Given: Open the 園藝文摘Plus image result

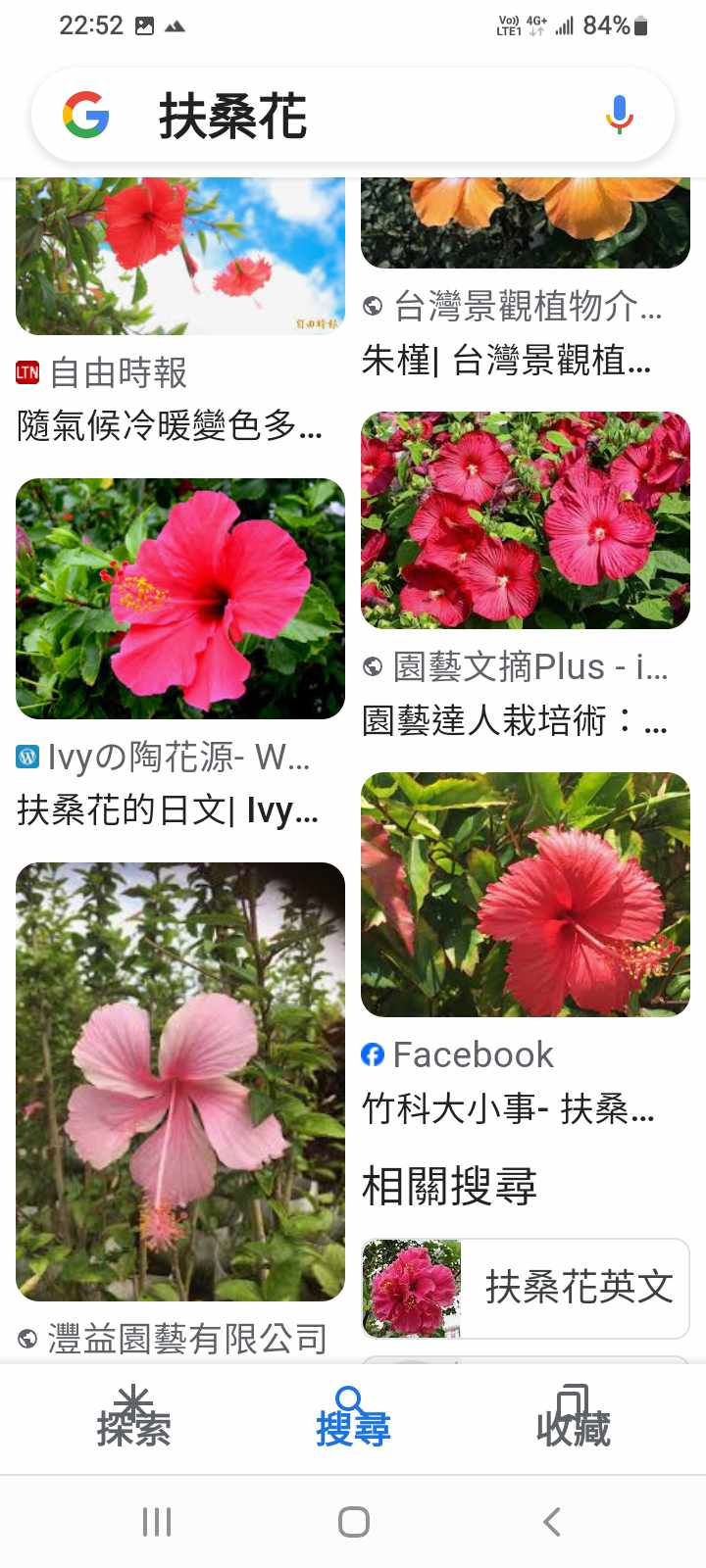Looking at the screenshot, I should point(525,520).
